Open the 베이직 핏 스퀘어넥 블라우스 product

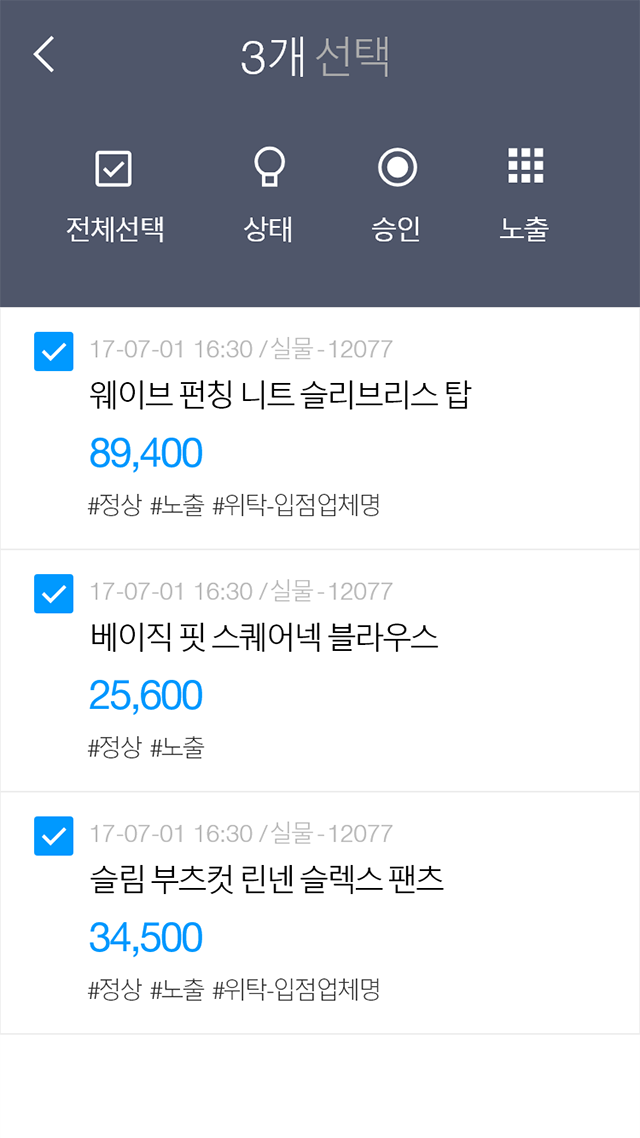pyautogui.click(x=264, y=638)
